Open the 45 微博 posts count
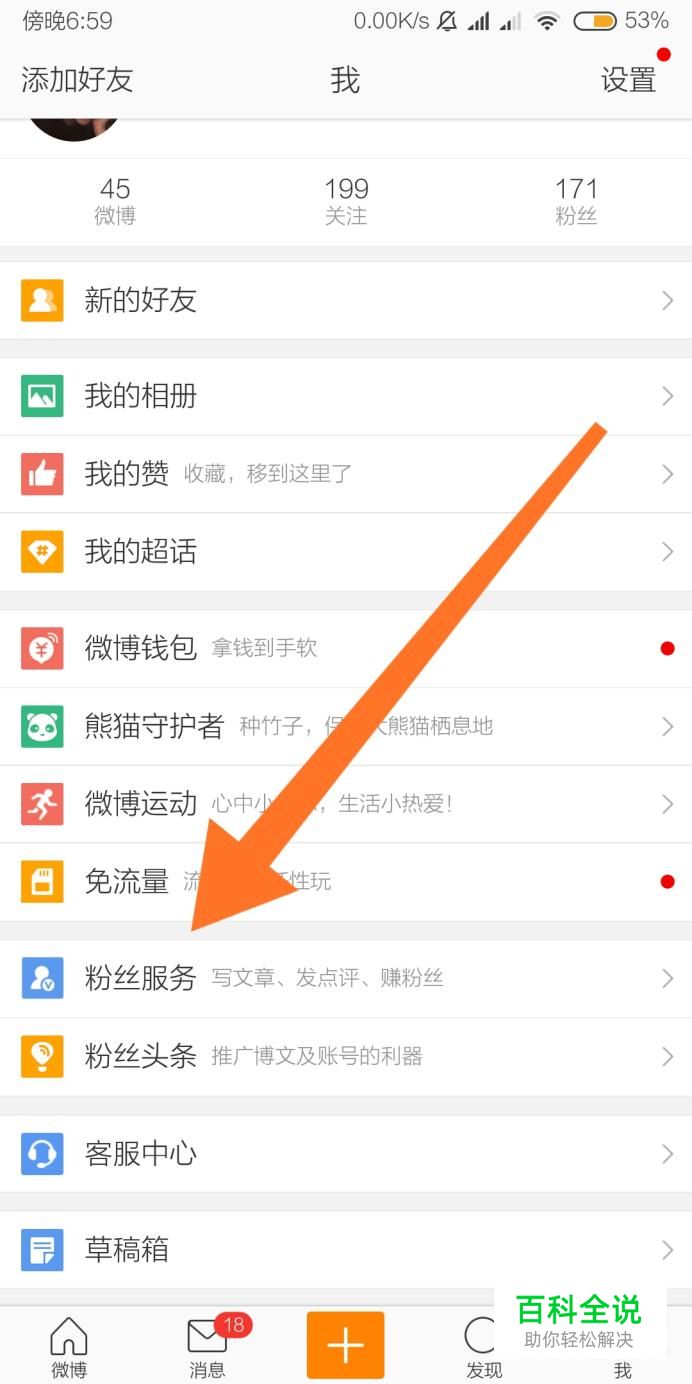Image resolution: width=692 pixels, height=1384 pixels. [x=115, y=201]
